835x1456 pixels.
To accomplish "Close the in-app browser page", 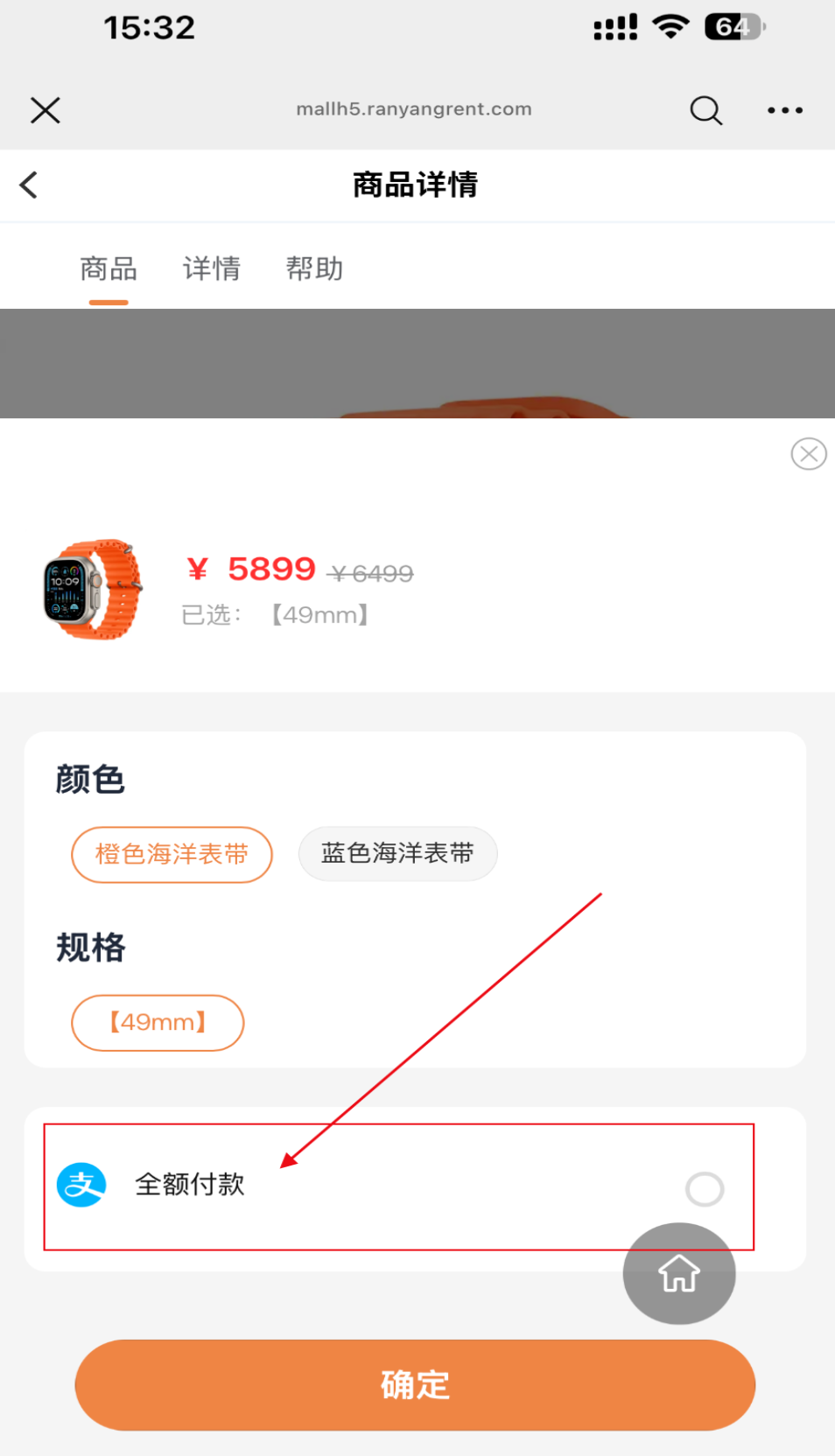I will tap(46, 110).
